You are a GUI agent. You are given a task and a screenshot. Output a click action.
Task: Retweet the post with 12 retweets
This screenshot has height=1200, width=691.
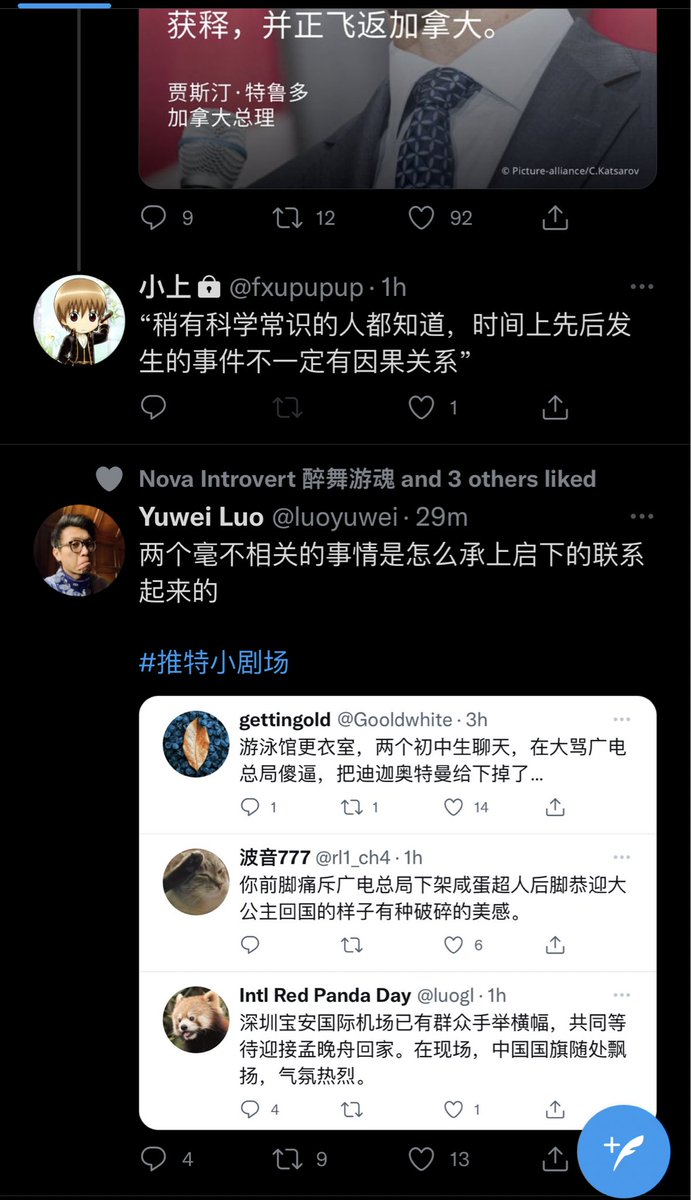288,217
